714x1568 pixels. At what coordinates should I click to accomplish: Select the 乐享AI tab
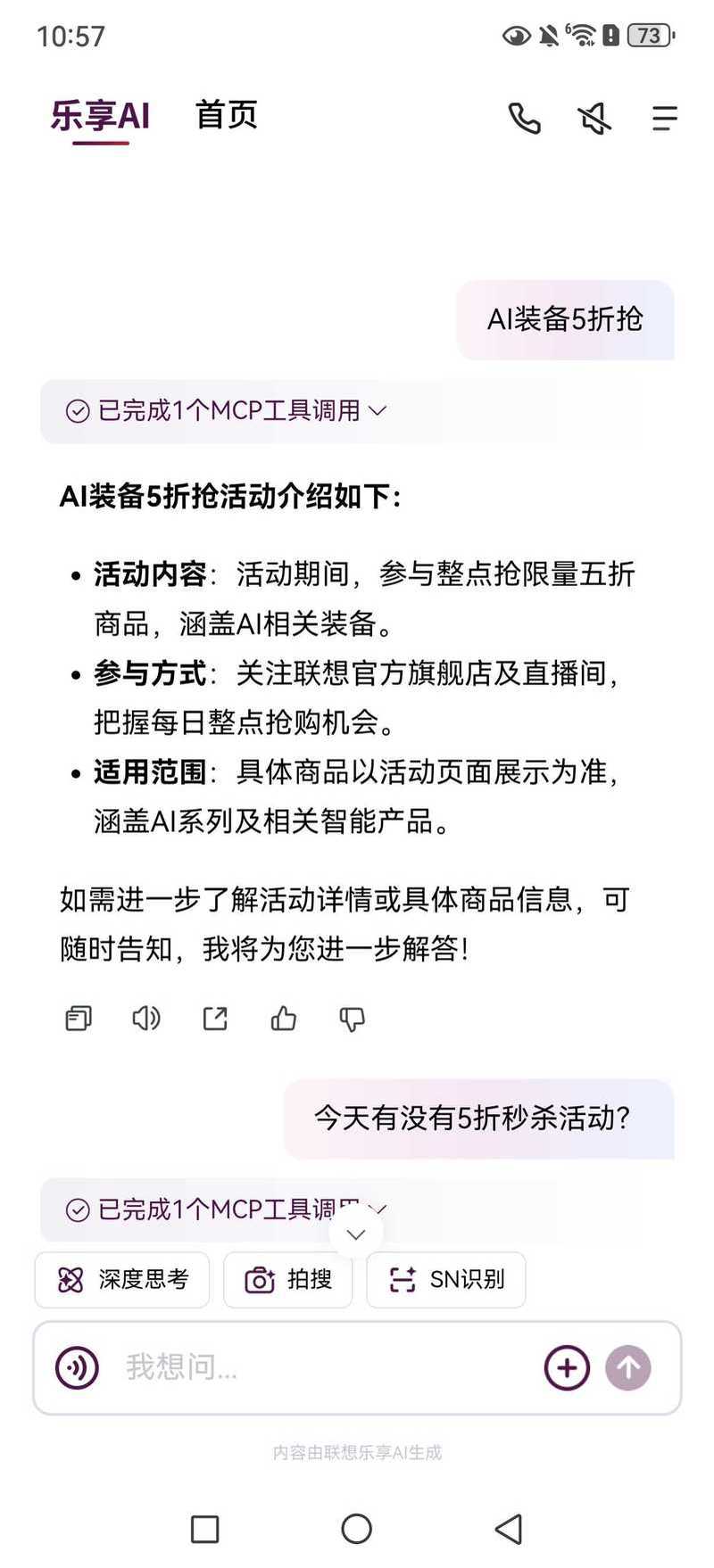pyautogui.click(x=100, y=116)
